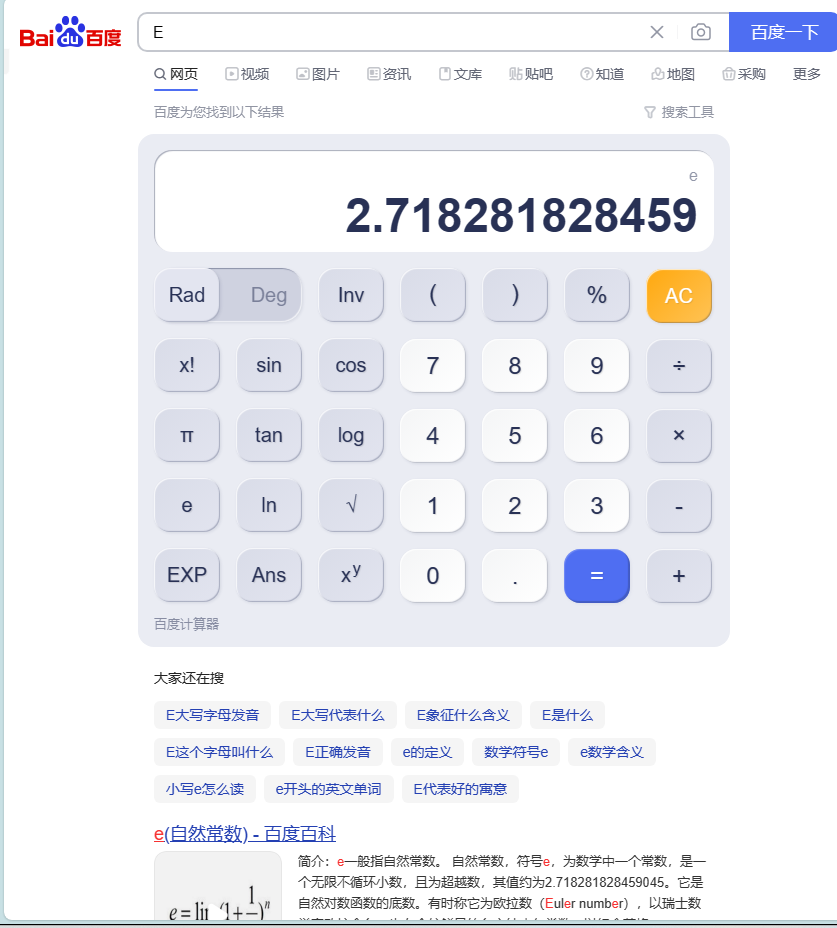Open the camera image search
The width and height of the screenshot is (837, 928).
(701, 32)
